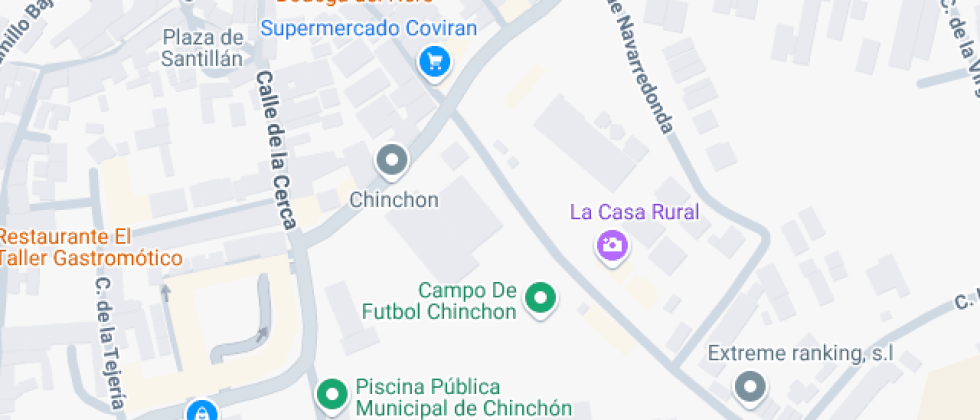Open Restaurante El Taller Gastromótico place label
Image resolution: width=980 pixels, height=420 pixels.
click(x=88, y=248)
